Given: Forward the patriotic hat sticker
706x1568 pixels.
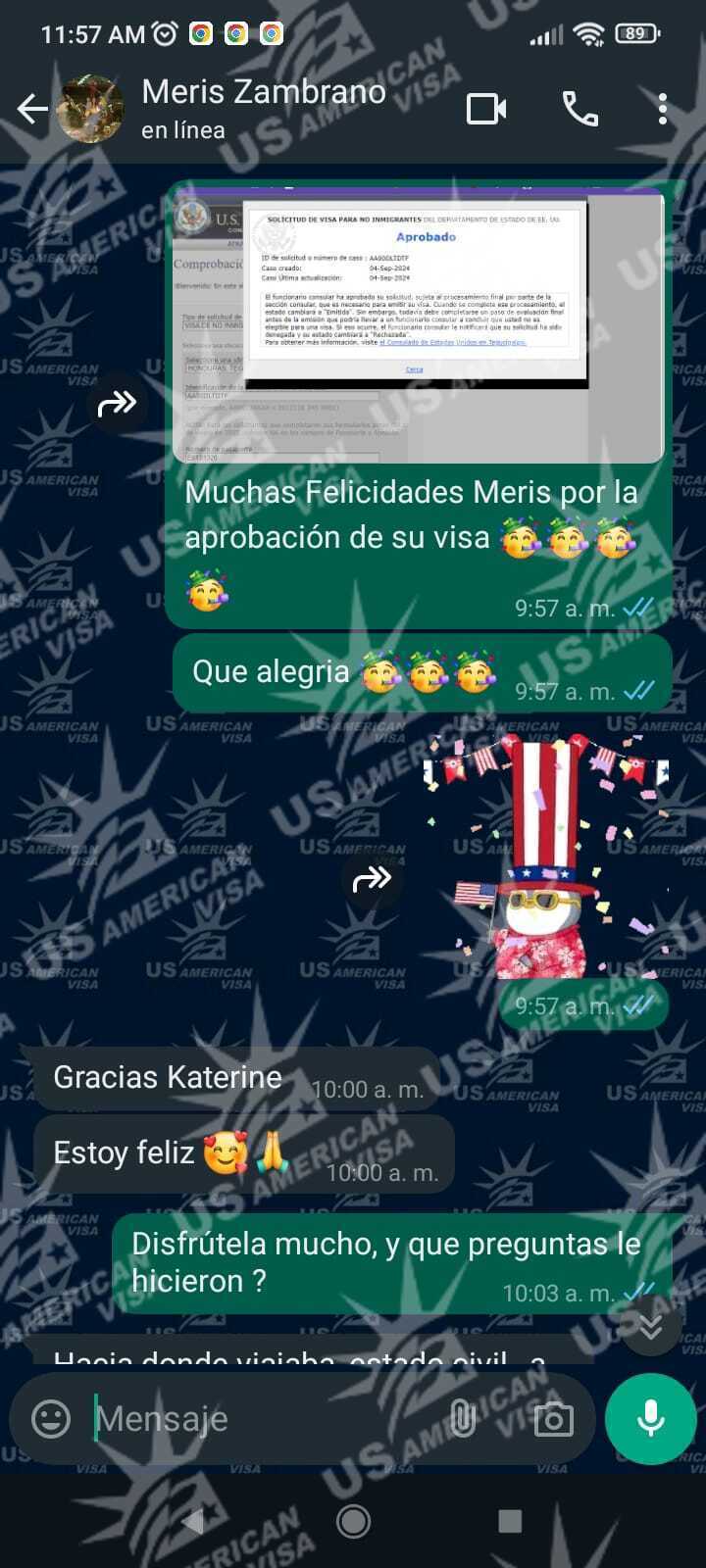Looking at the screenshot, I should pos(372,879).
